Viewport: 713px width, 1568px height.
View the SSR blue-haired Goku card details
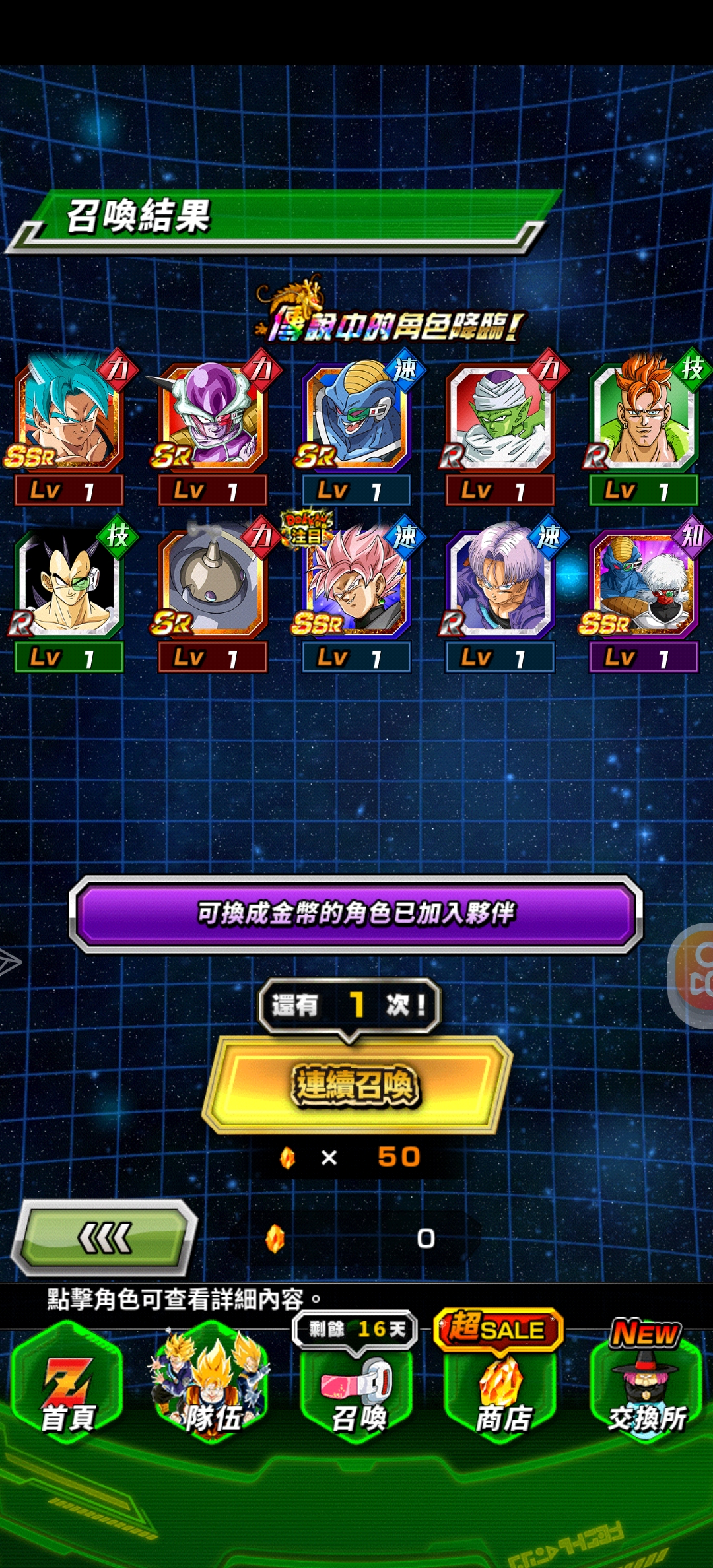[x=69, y=417]
